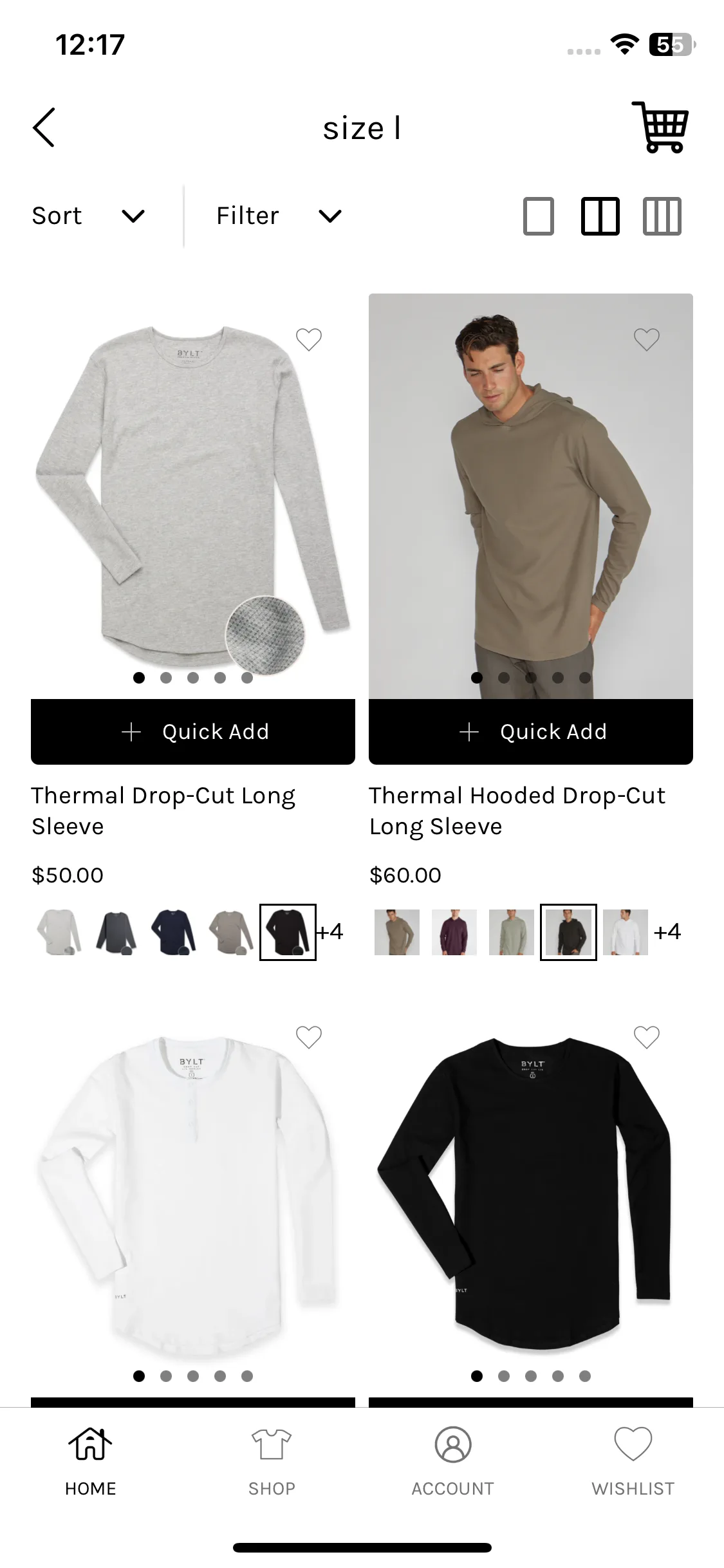This screenshot has height=1568, width=724.
Task: Wishlist the Thermal Hooded Drop-Cut Long Sleeve
Action: (x=646, y=339)
